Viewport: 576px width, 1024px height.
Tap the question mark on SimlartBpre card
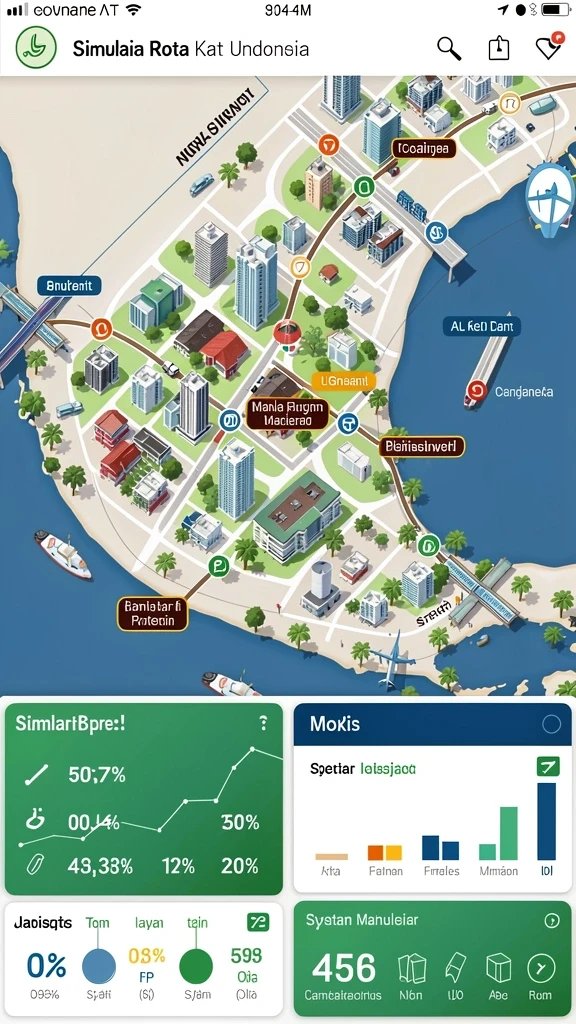[x=263, y=722]
